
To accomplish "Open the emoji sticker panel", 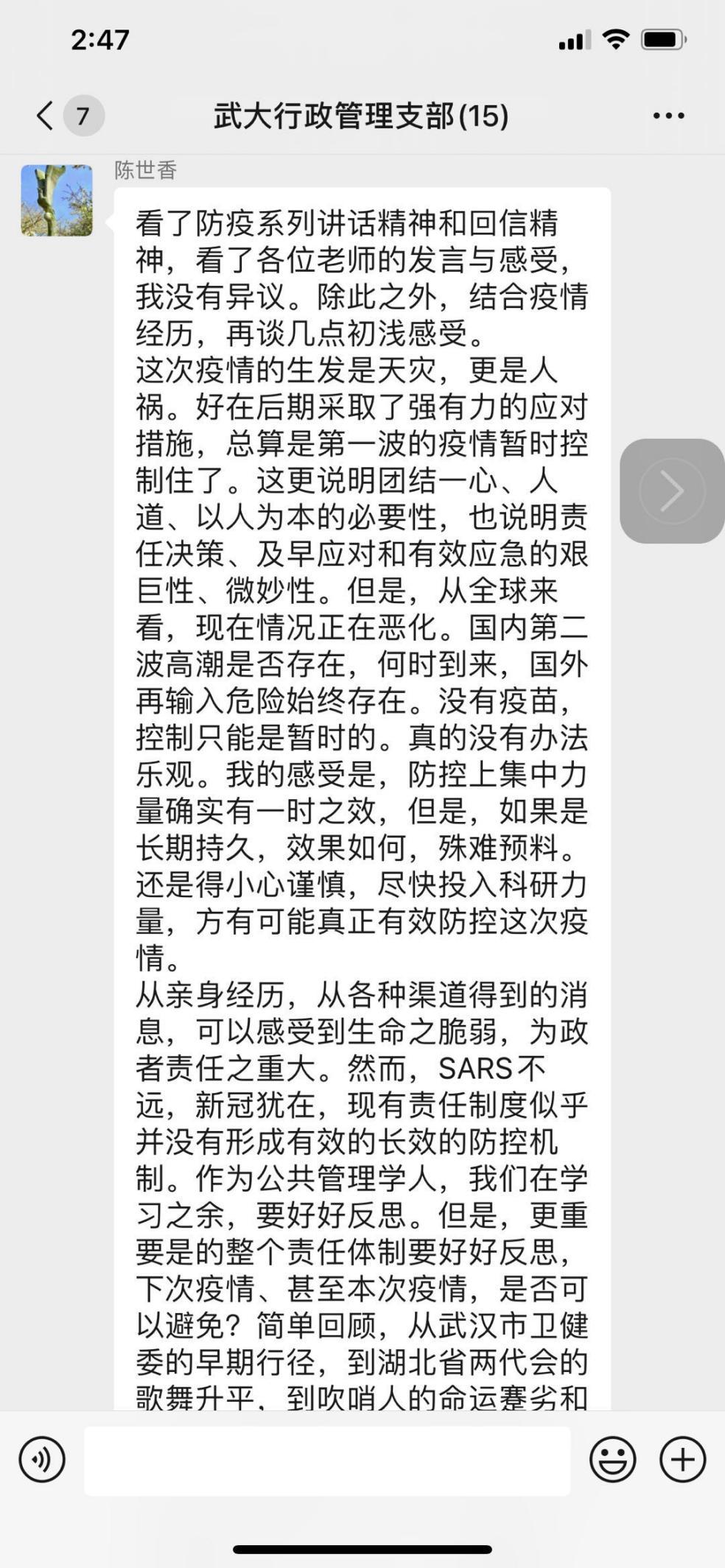I will click(x=612, y=1460).
